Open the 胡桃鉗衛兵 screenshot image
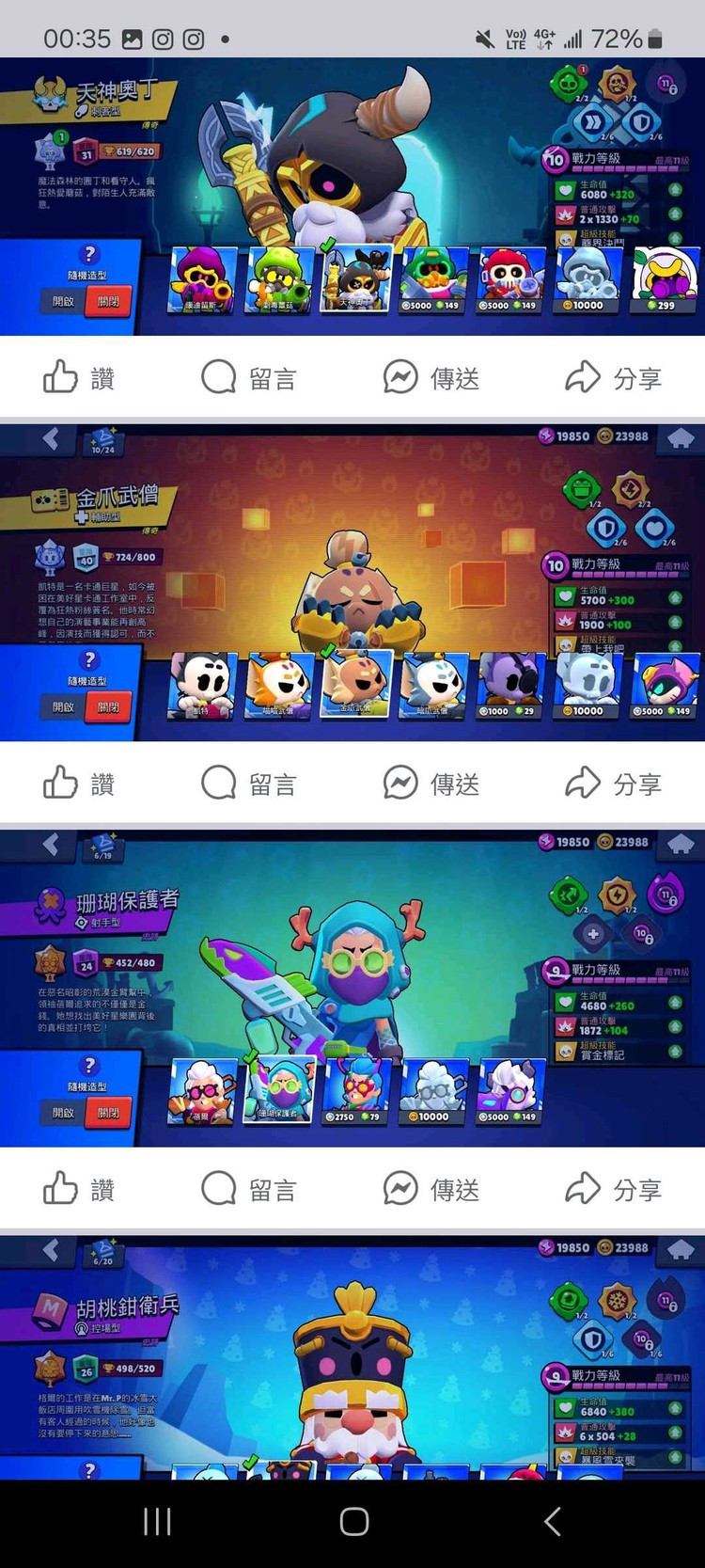 pos(352,1357)
